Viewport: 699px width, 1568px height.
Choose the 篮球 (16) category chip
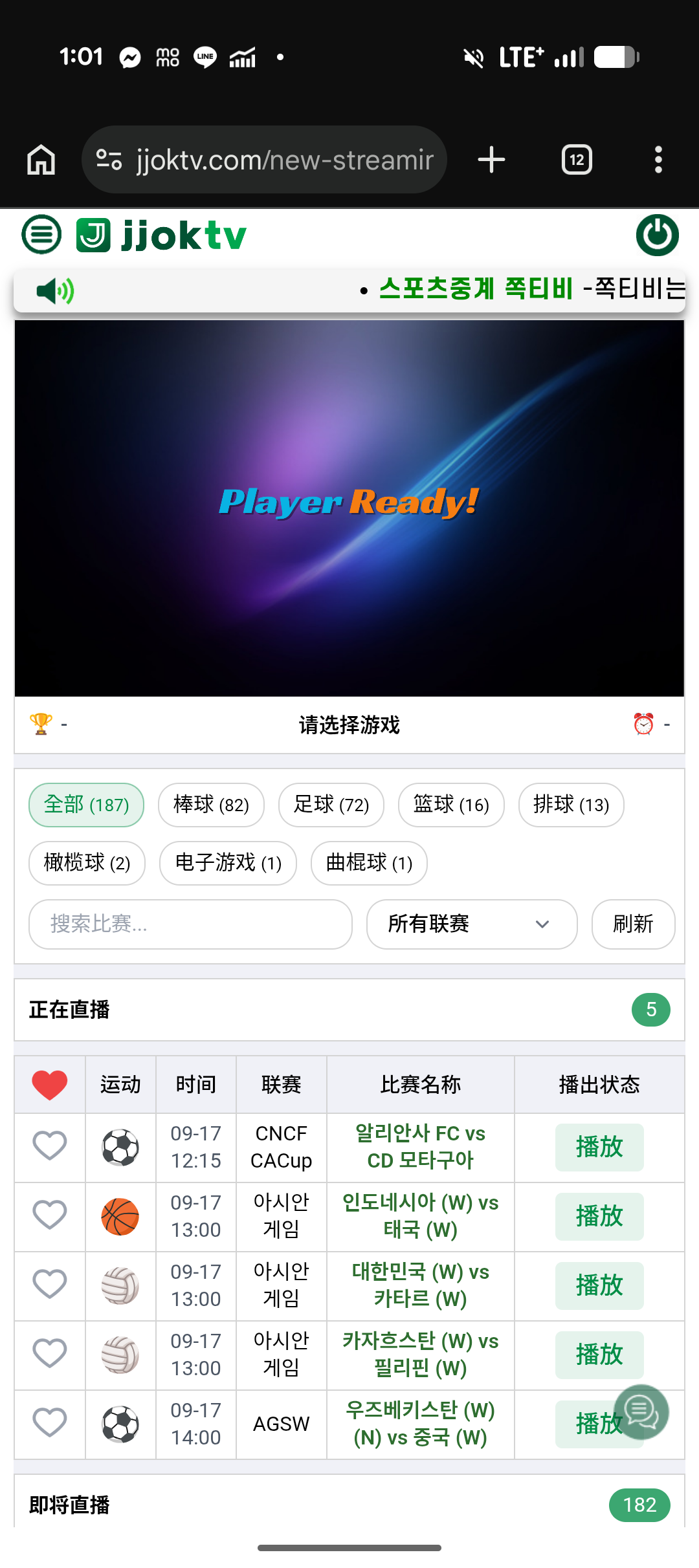click(451, 805)
